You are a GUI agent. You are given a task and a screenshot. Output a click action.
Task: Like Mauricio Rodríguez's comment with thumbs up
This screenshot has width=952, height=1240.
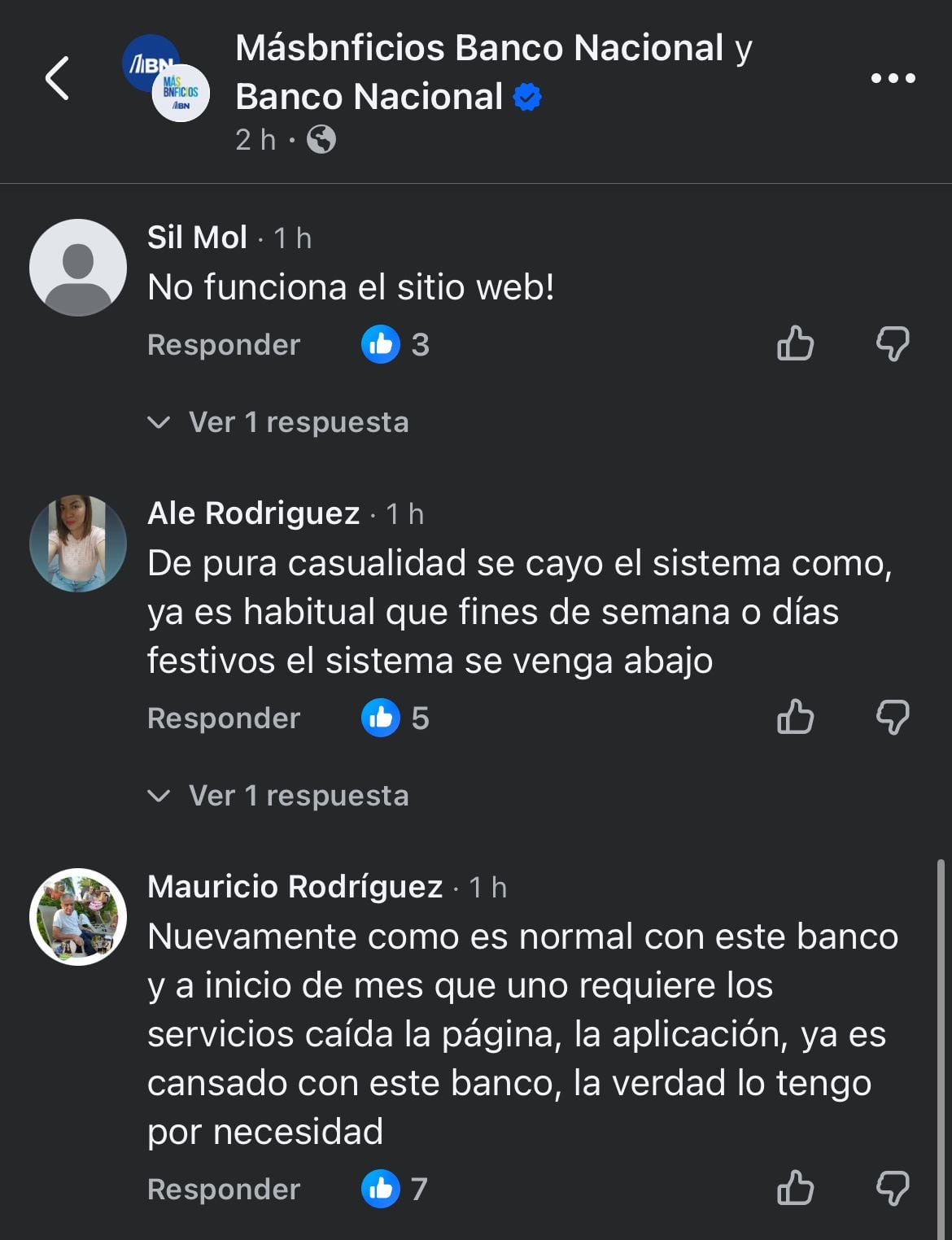(795, 1190)
